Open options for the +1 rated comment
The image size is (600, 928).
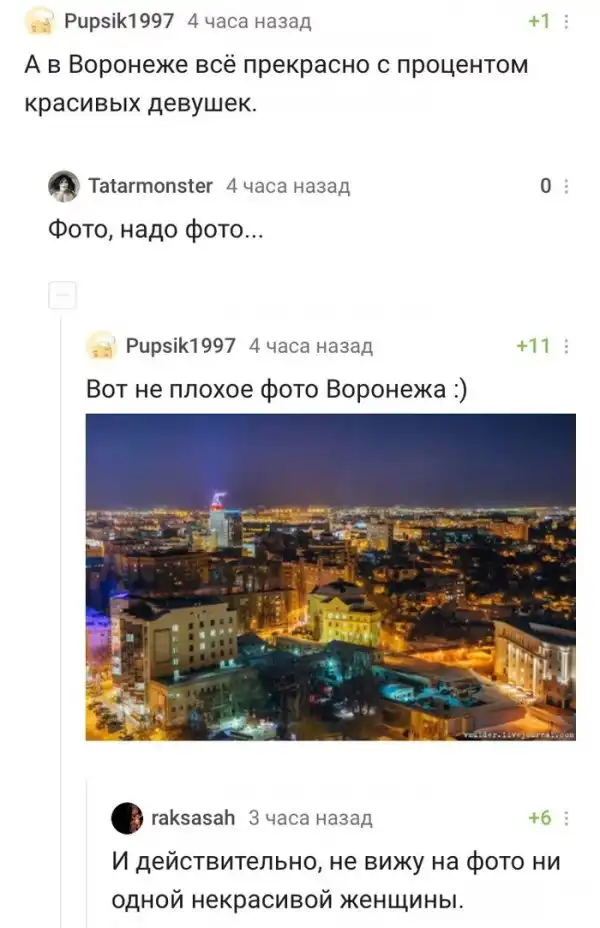[567, 21]
